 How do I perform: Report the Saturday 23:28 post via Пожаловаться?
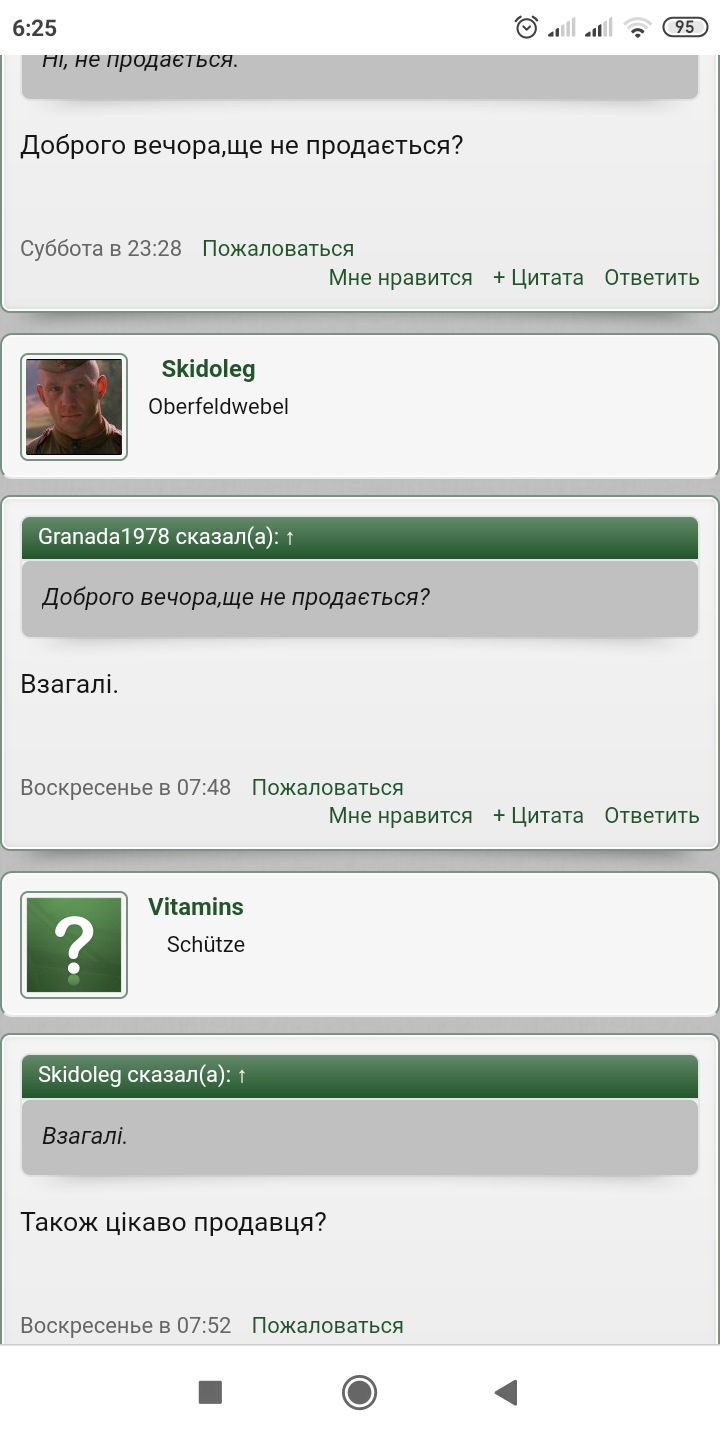tap(278, 248)
